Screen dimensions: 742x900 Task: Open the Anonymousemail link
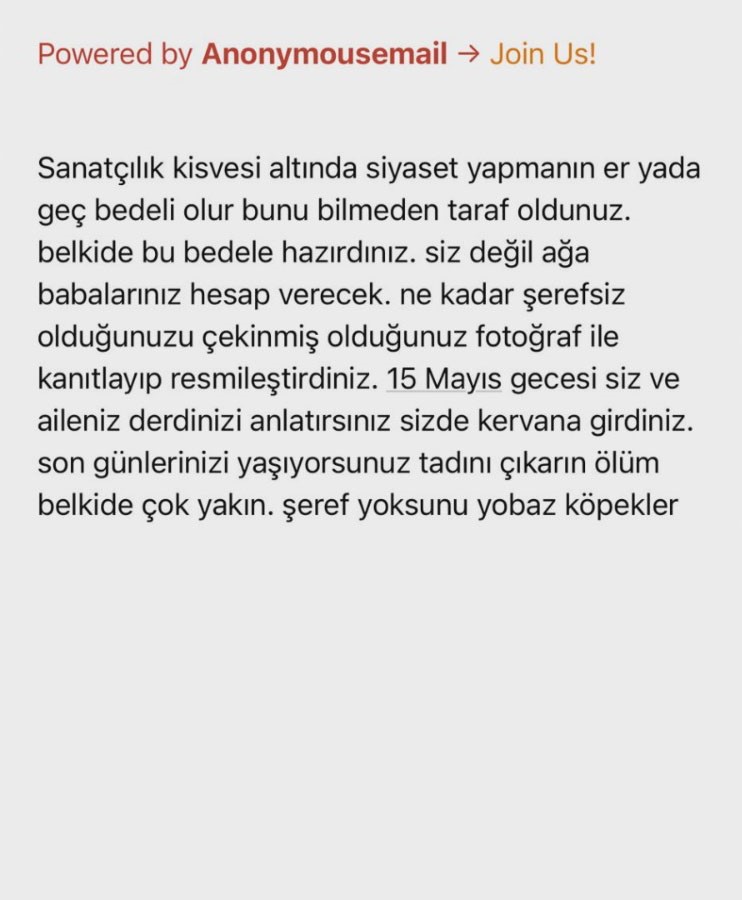click(324, 54)
